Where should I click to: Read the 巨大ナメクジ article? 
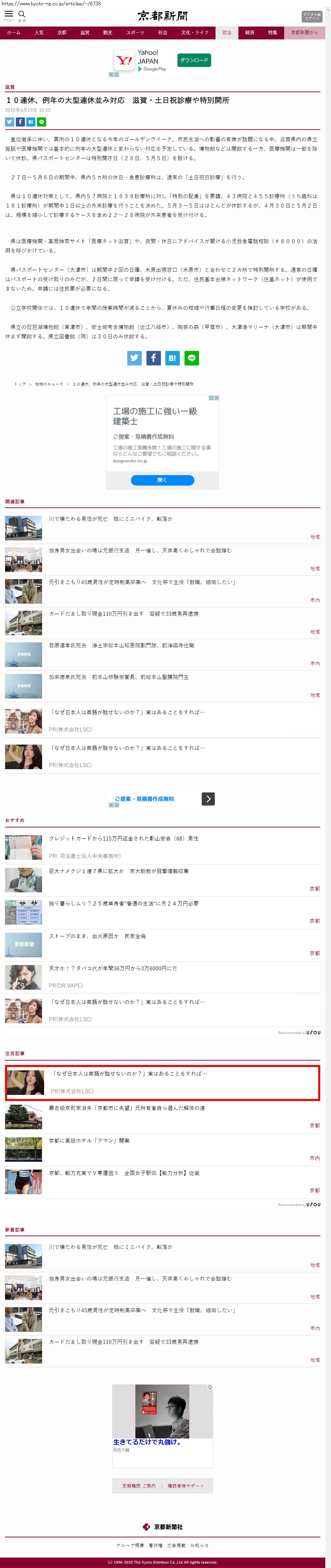click(x=119, y=871)
